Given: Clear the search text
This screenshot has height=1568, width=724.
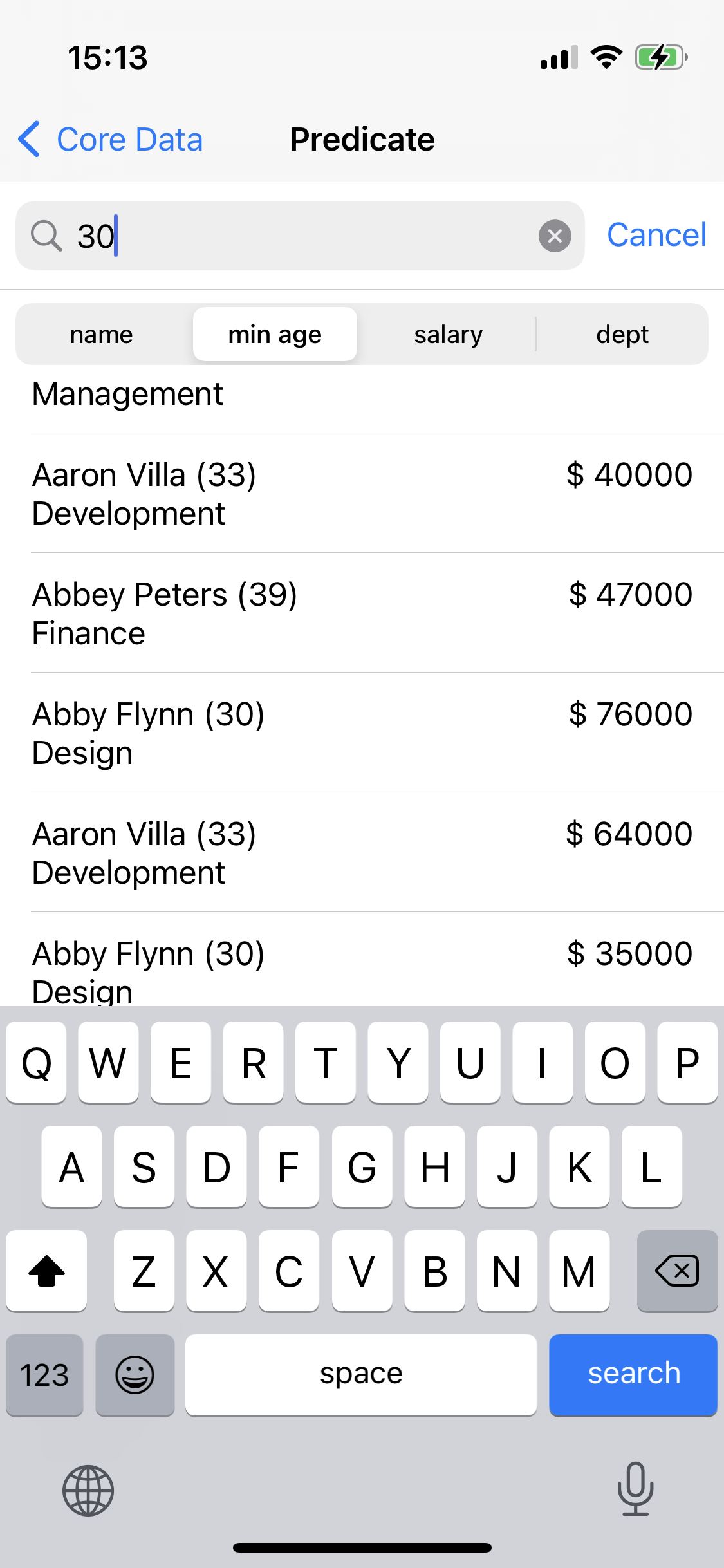Looking at the screenshot, I should click(x=555, y=236).
